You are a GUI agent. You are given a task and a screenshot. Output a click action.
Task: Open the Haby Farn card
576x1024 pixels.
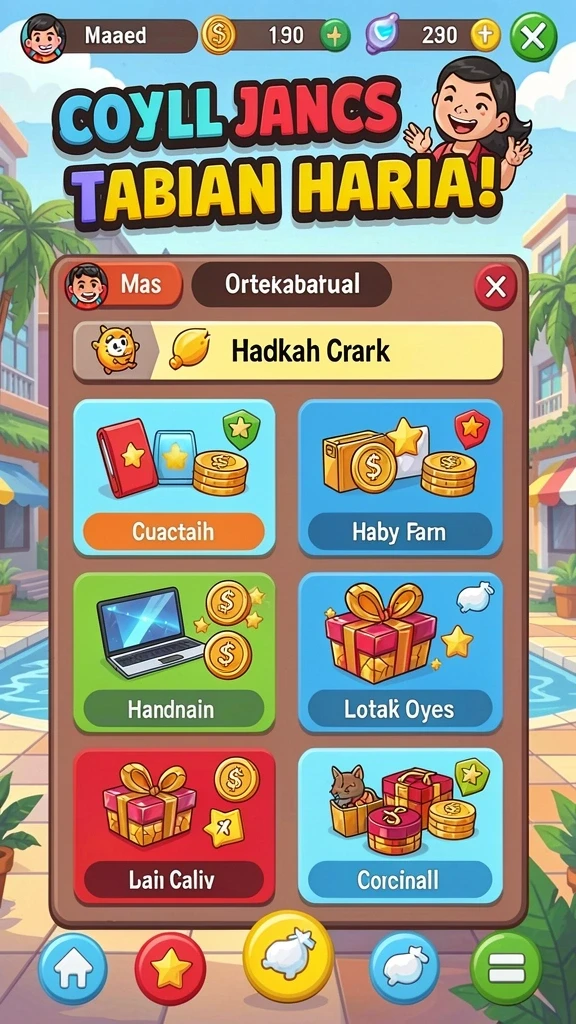[400, 477]
